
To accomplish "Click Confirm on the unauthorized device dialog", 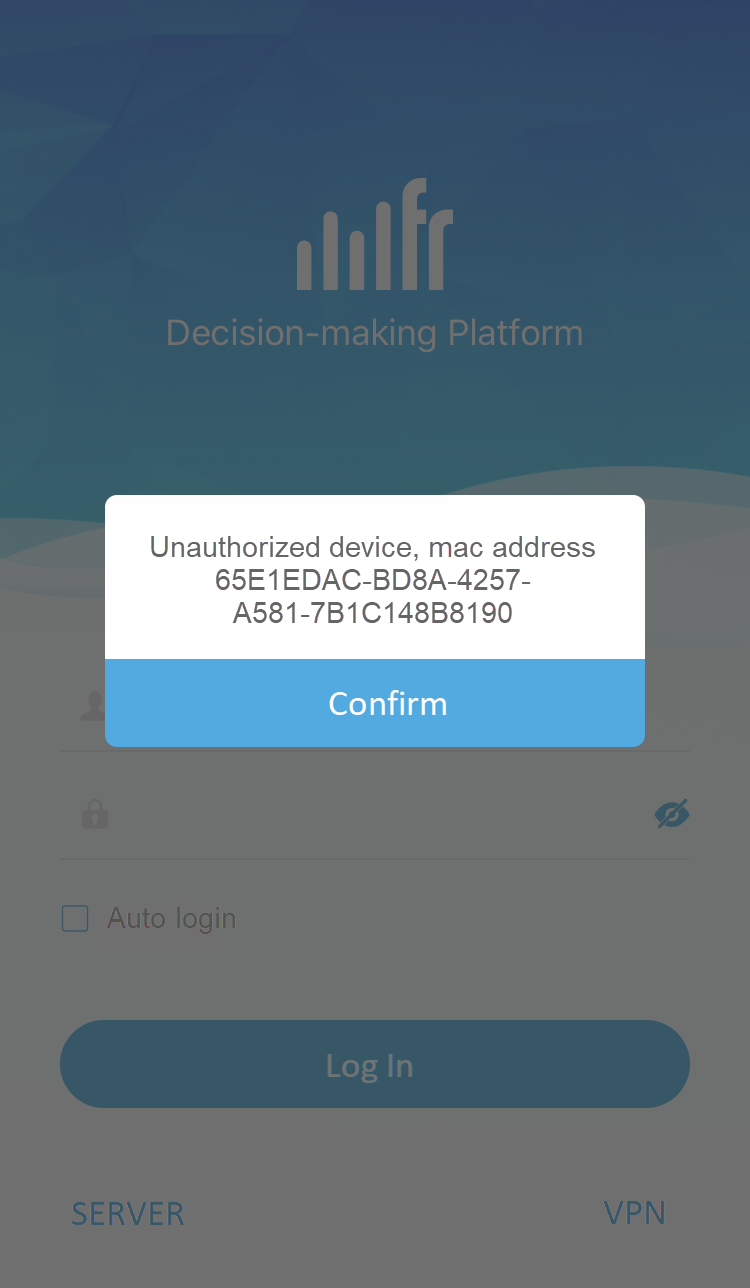I will point(375,703).
